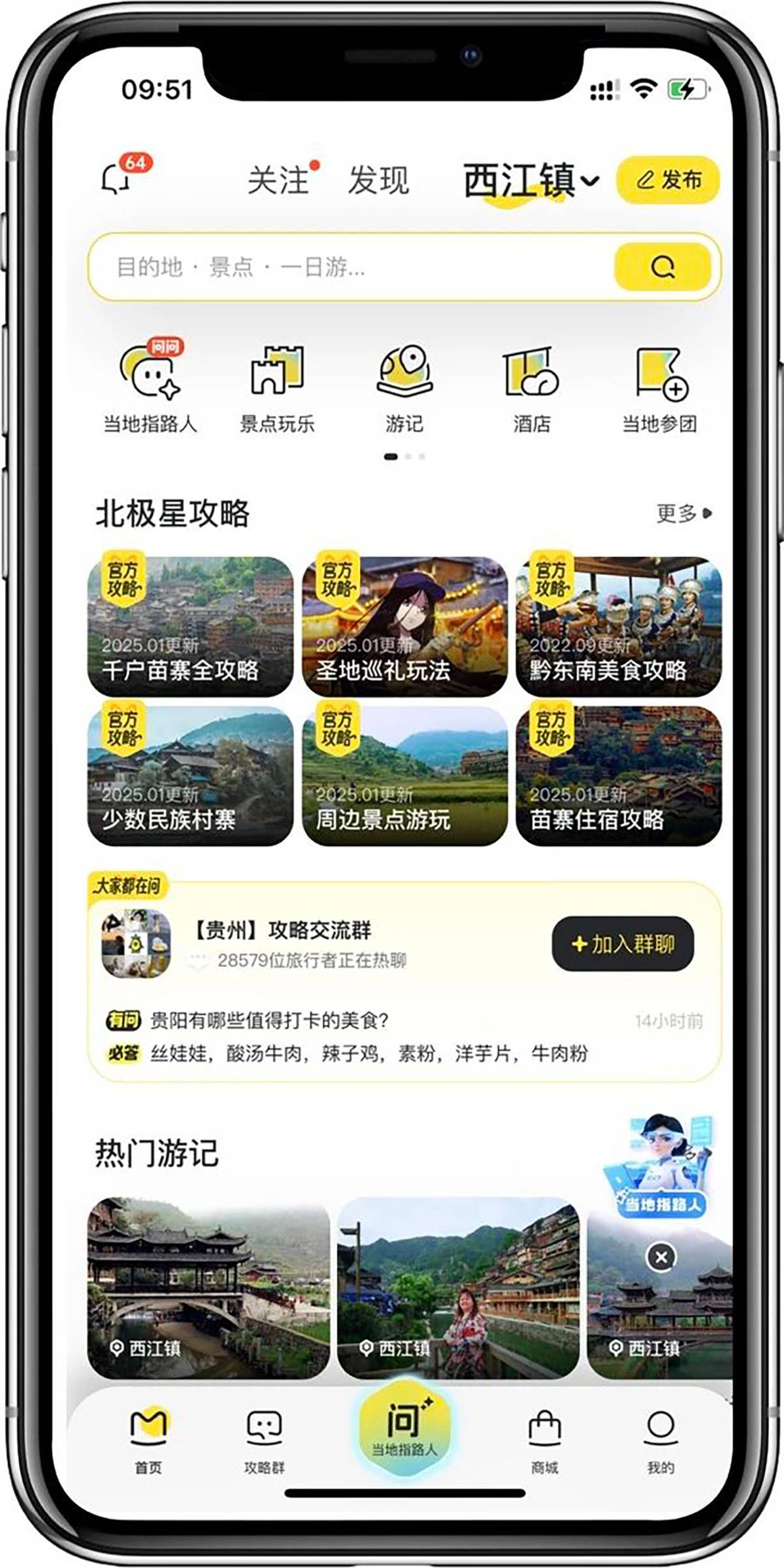Expand the 西江镇 destination dropdown
The width and height of the screenshot is (784, 1568).
pyautogui.click(x=531, y=180)
